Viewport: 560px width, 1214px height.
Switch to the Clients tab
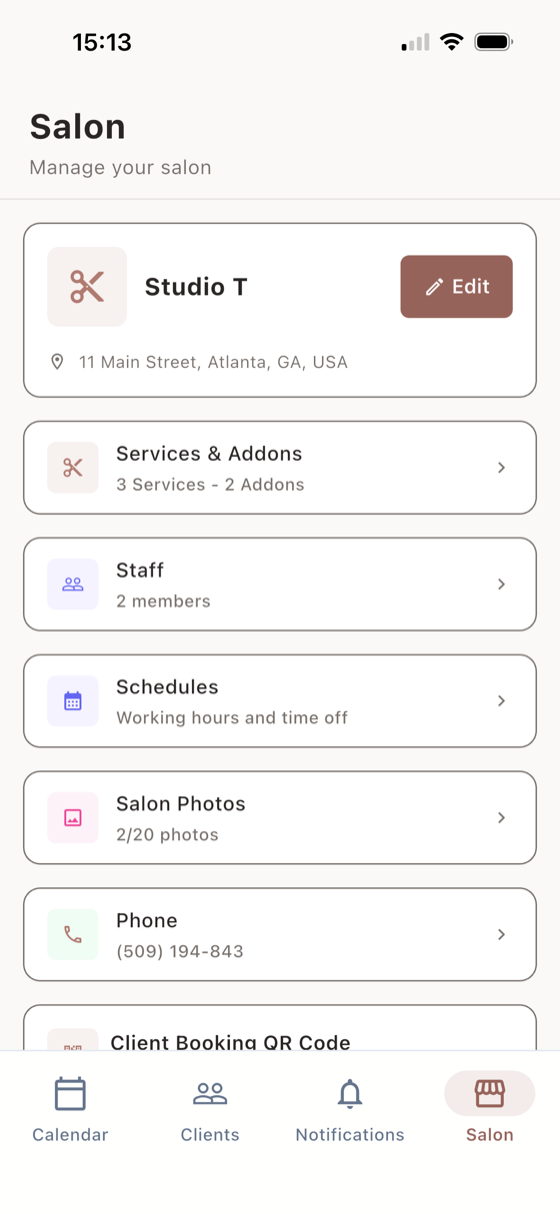[x=210, y=1110]
